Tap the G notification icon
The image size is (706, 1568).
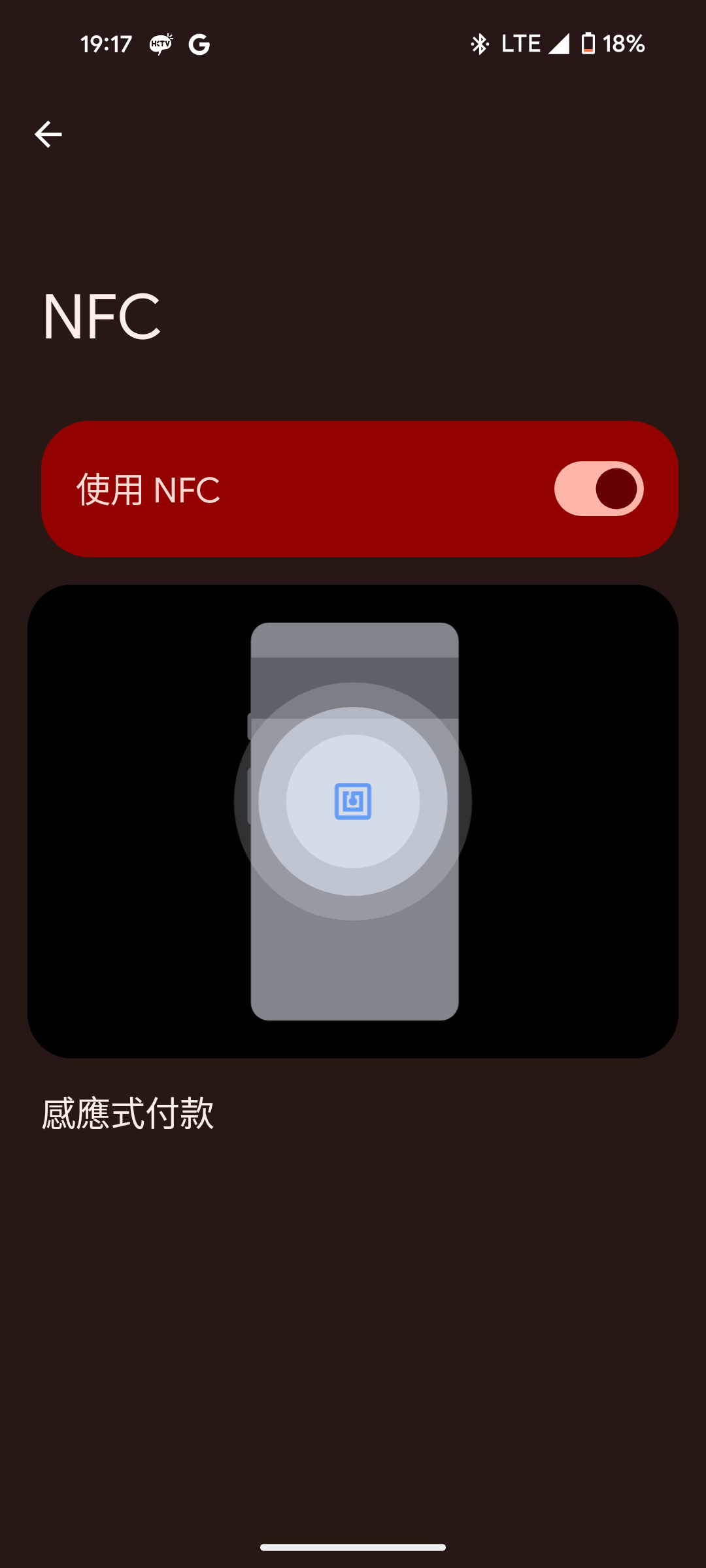200,44
